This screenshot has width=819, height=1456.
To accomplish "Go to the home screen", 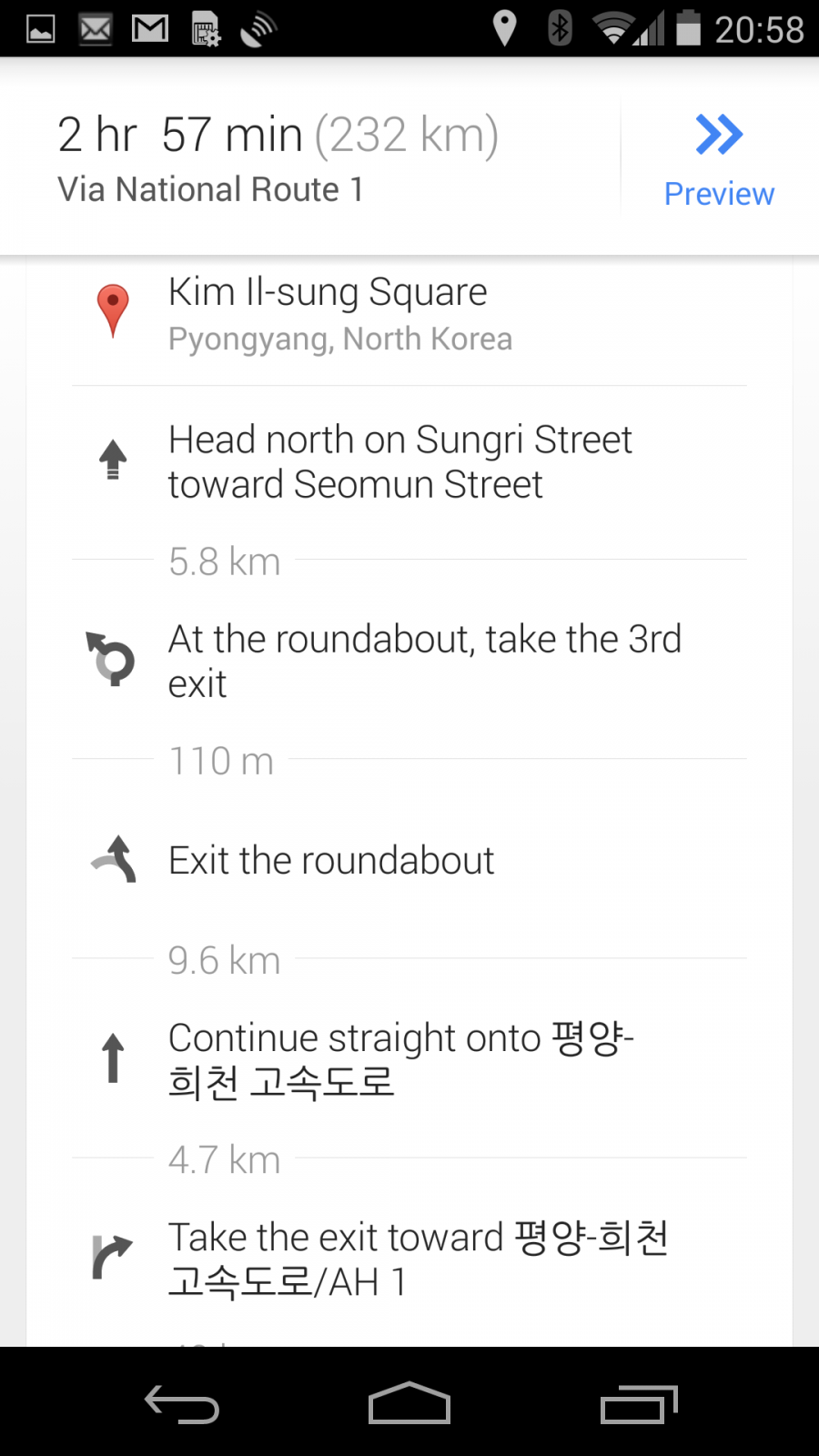I will coord(409,1403).
